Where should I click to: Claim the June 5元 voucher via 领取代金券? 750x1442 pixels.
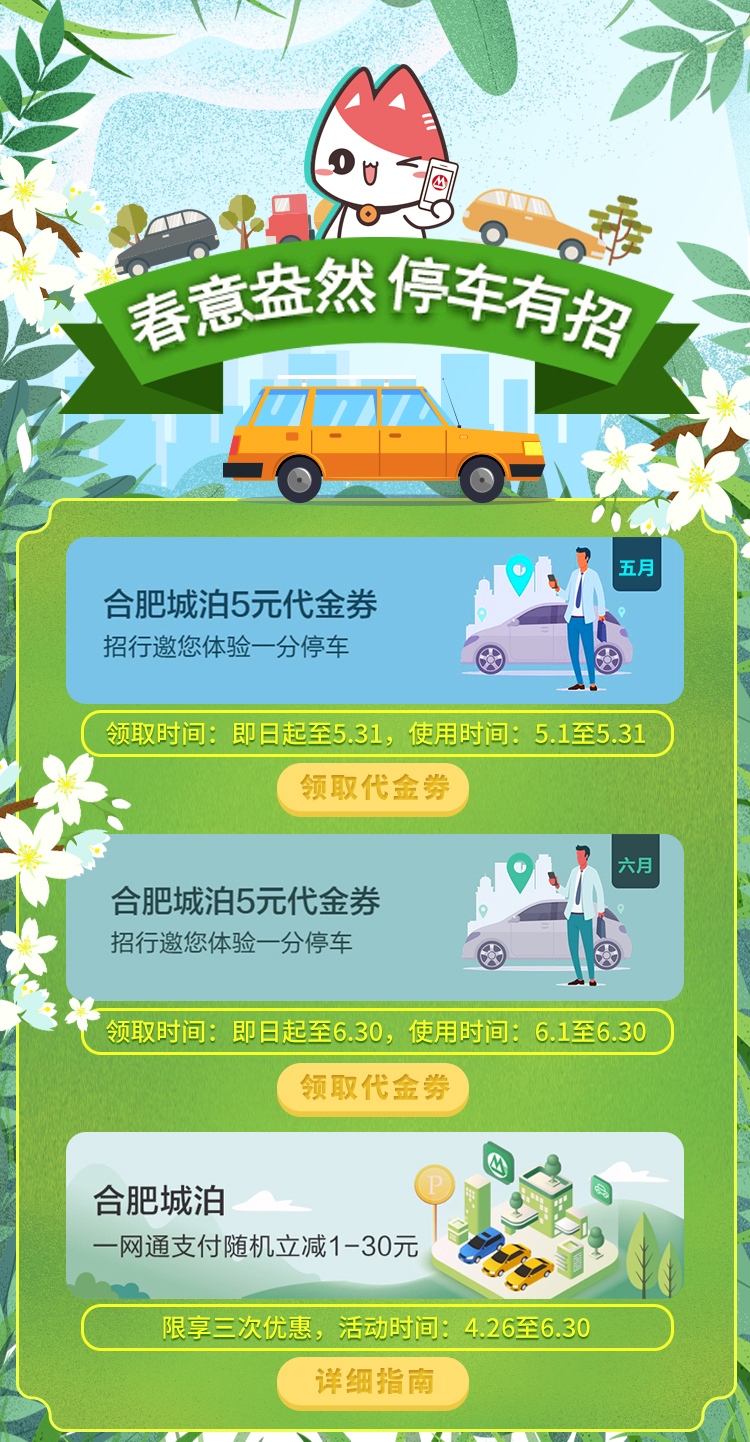[x=373, y=1087]
